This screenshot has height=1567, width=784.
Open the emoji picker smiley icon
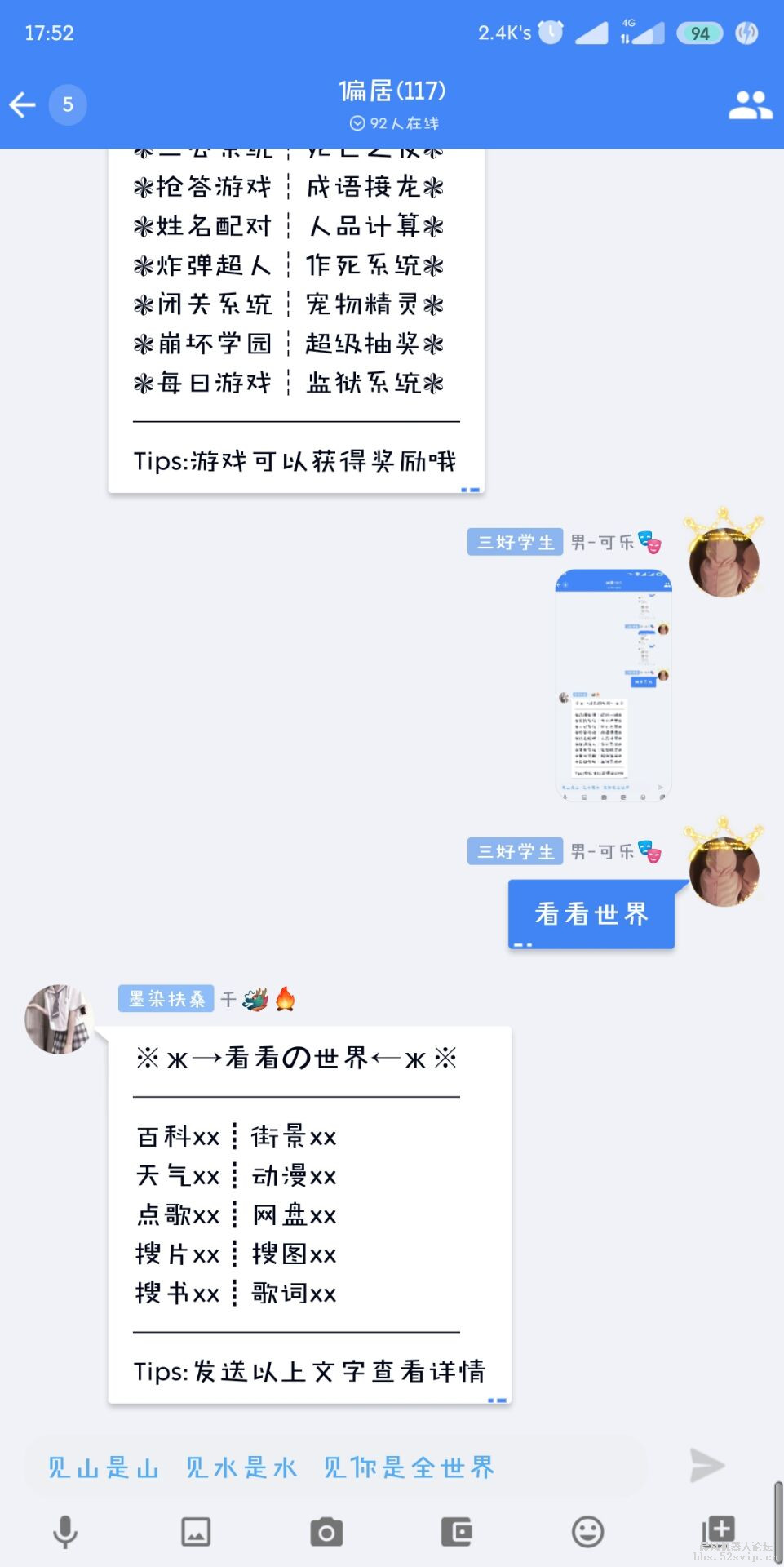(586, 1532)
